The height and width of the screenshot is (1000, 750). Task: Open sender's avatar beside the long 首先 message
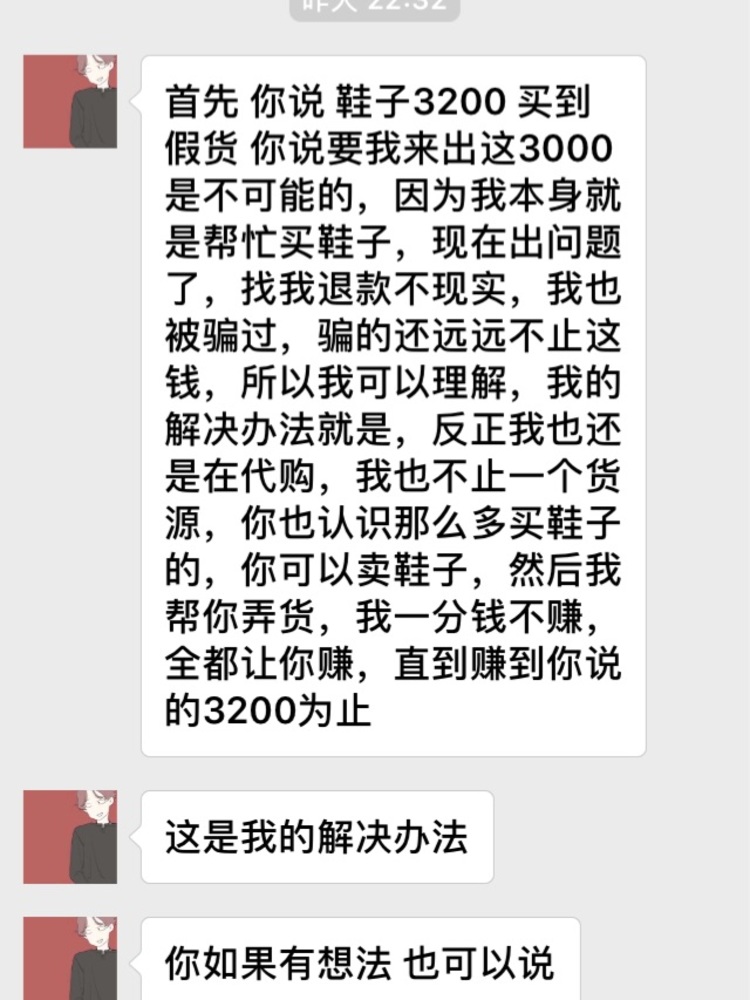click(x=70, y=102)
